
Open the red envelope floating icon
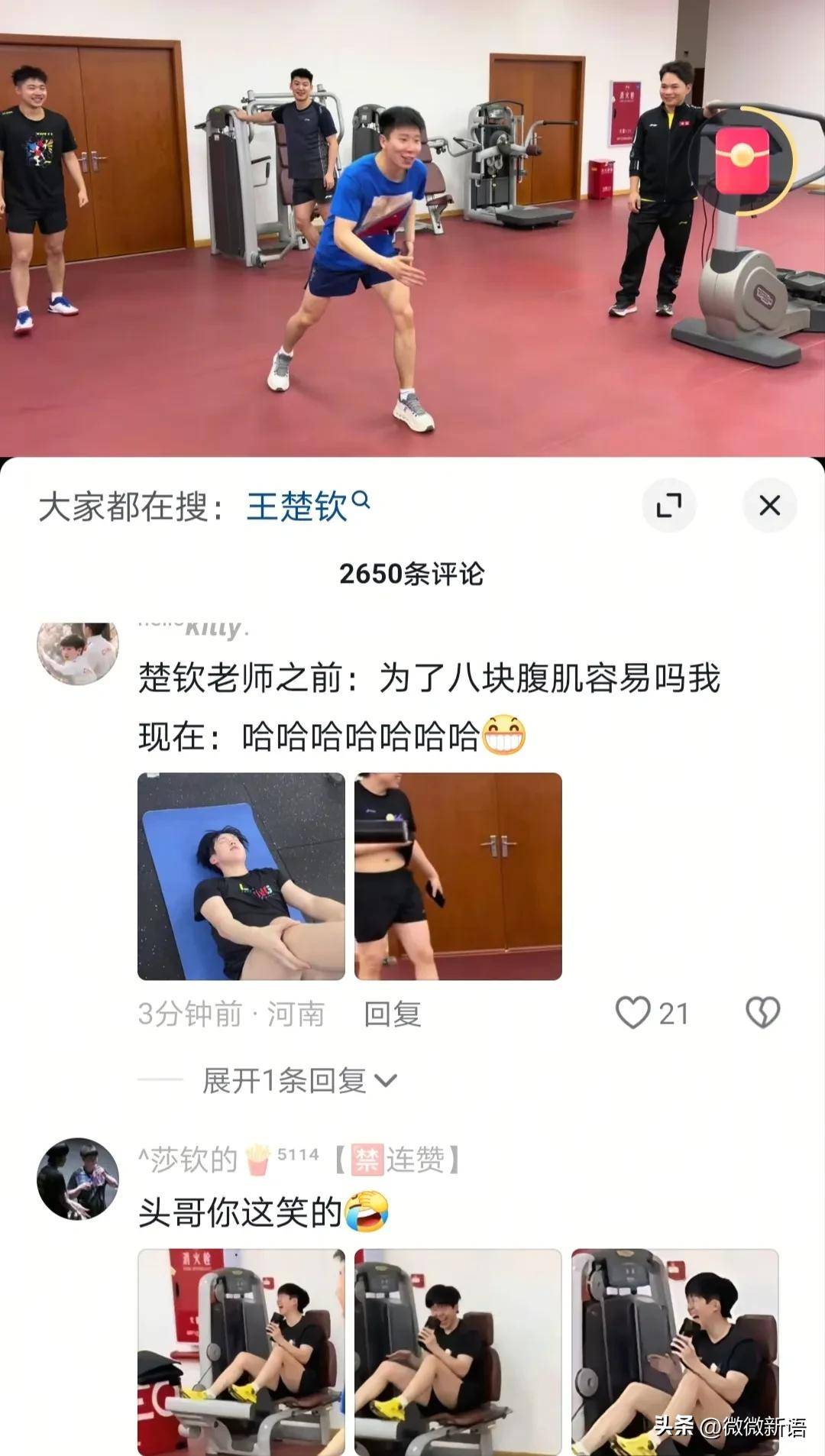(x=743, y=160)
